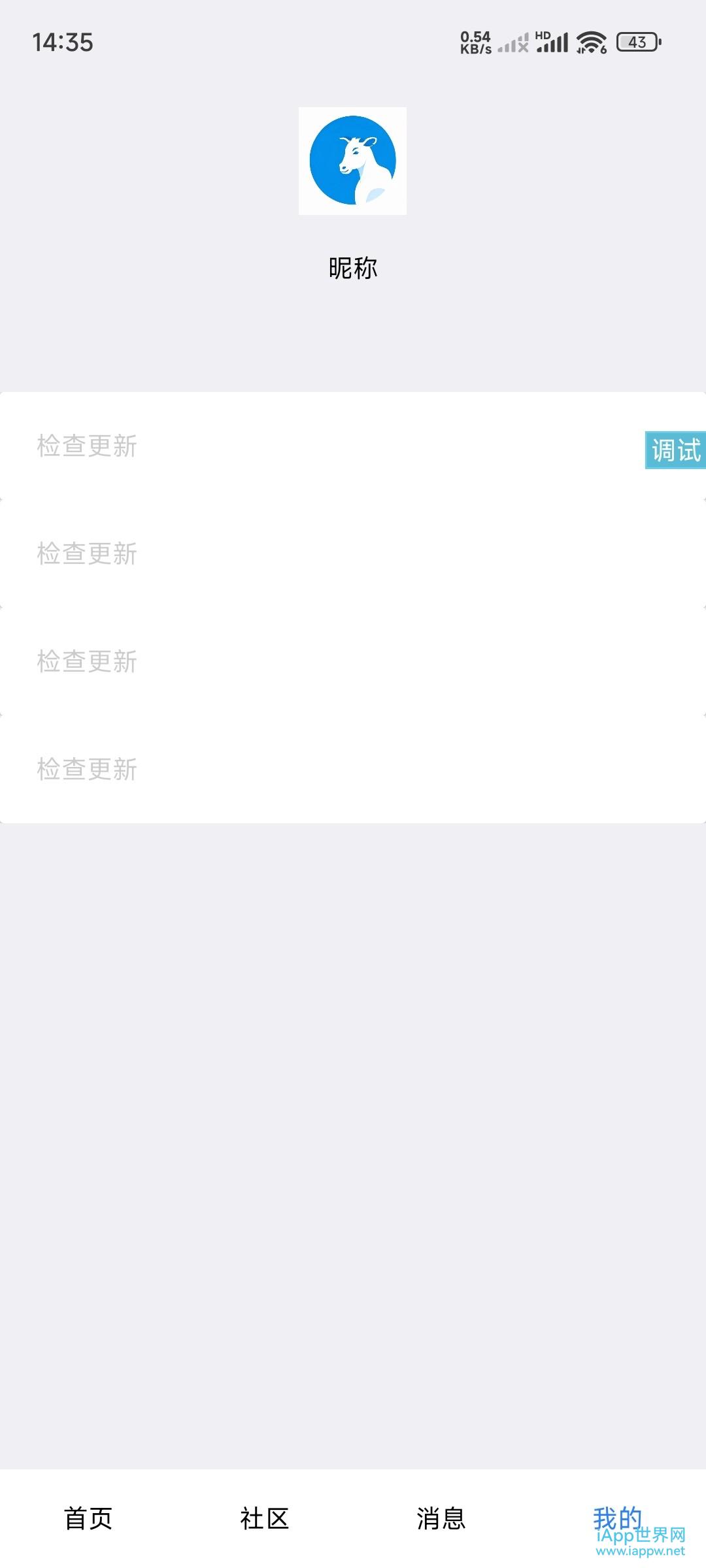This screenshot has width=706, height=1568.
Task: Select the 我的 tab
Action: pos(617,1518)
